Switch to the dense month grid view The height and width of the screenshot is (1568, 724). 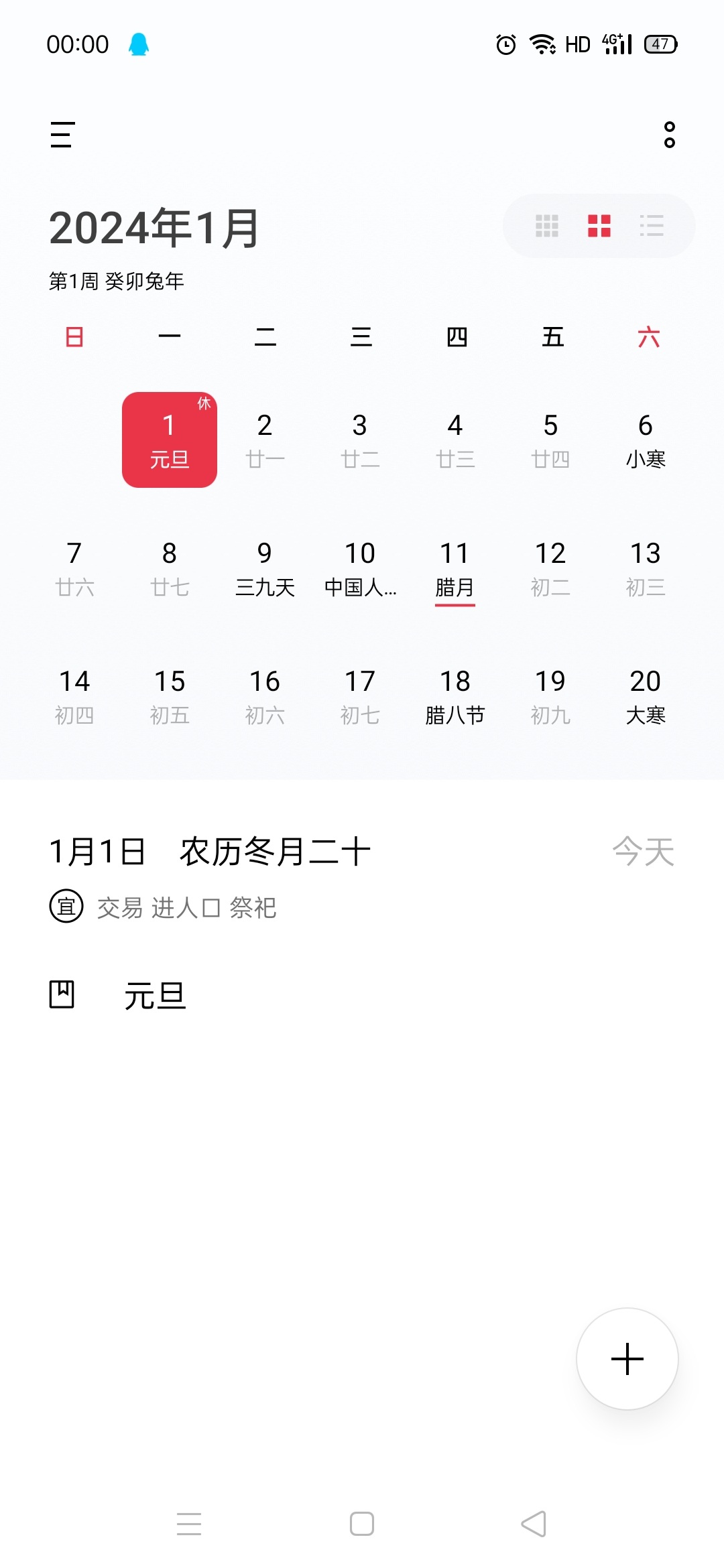[x=547, y=226]
